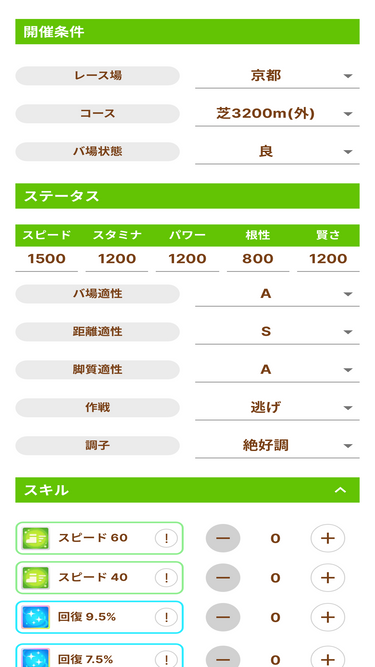The image size is (375, 667).
Task: Show info for 回復 9.5% skill
Action: (x=166, y=617)
